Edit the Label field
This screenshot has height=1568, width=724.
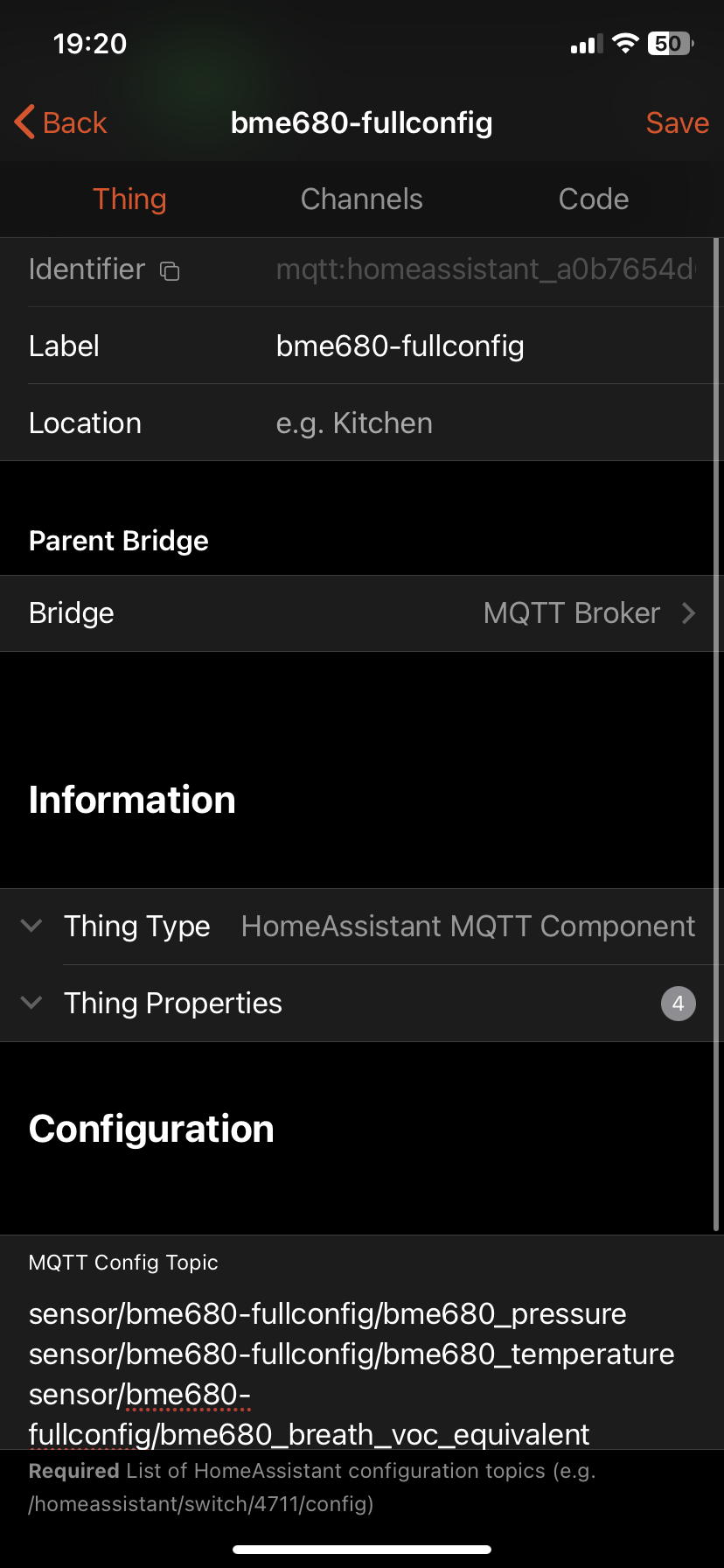(x=485, y=346)
